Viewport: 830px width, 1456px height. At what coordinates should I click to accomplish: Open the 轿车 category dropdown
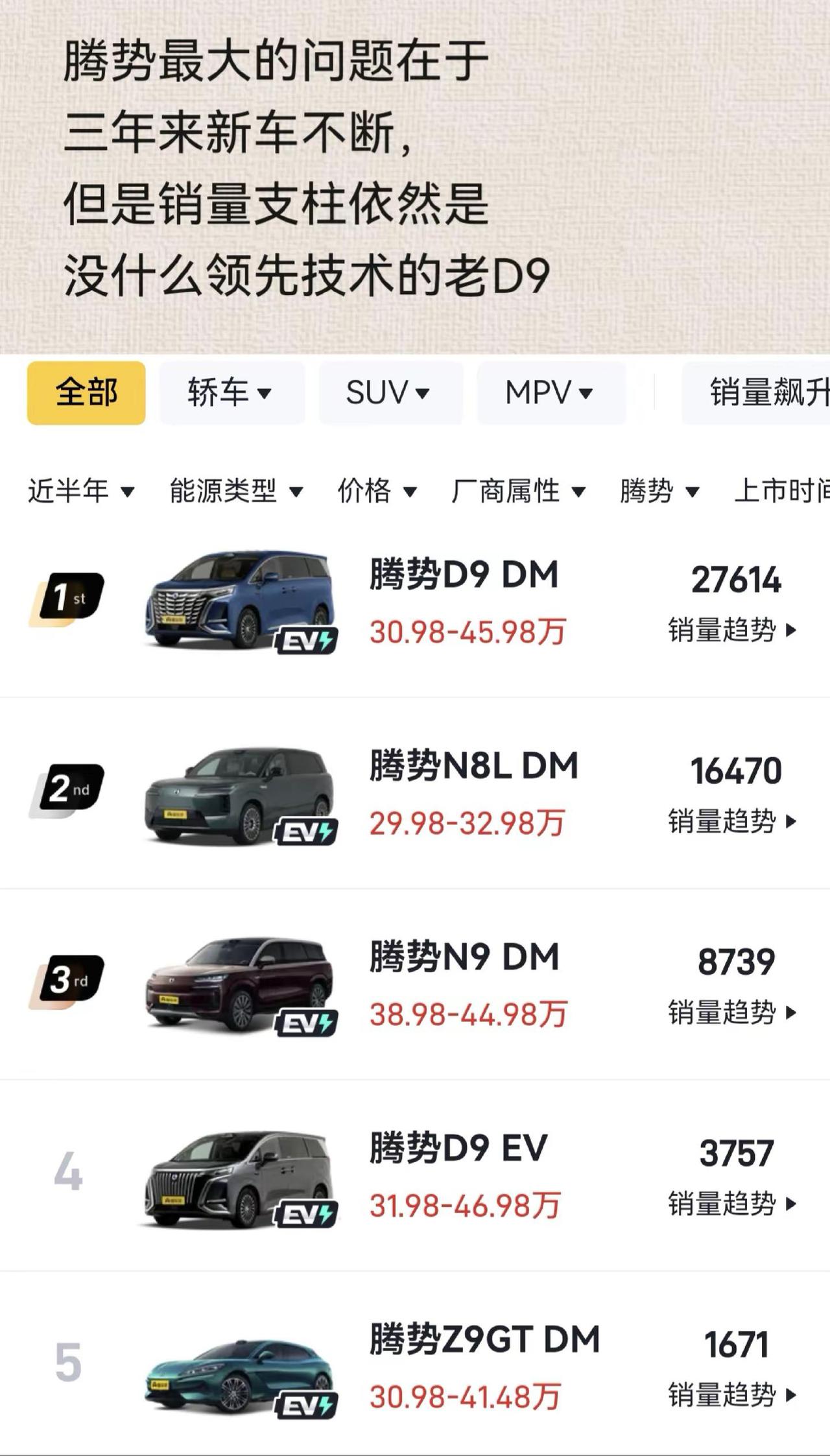pos(231,392)
